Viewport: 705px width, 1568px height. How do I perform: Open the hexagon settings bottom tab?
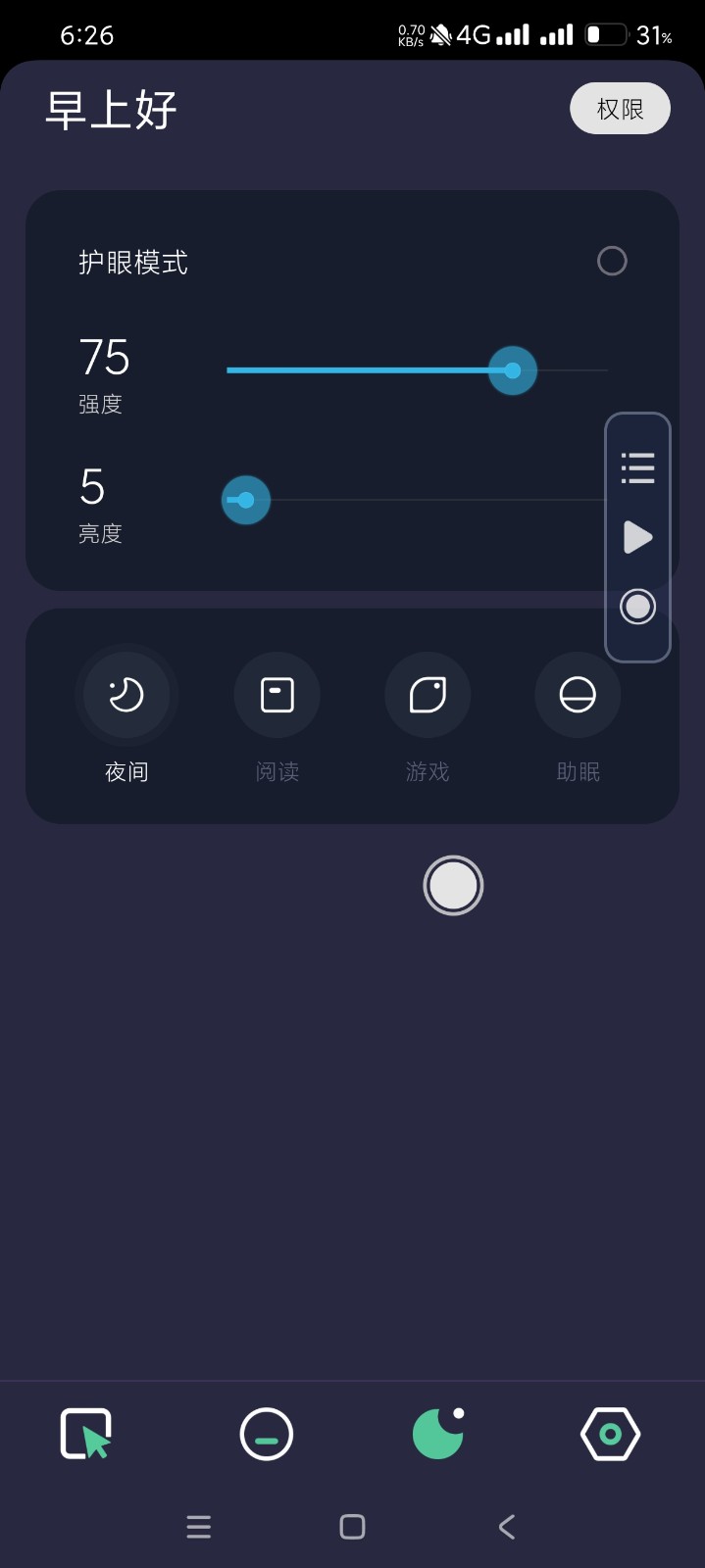[610, 1434]
